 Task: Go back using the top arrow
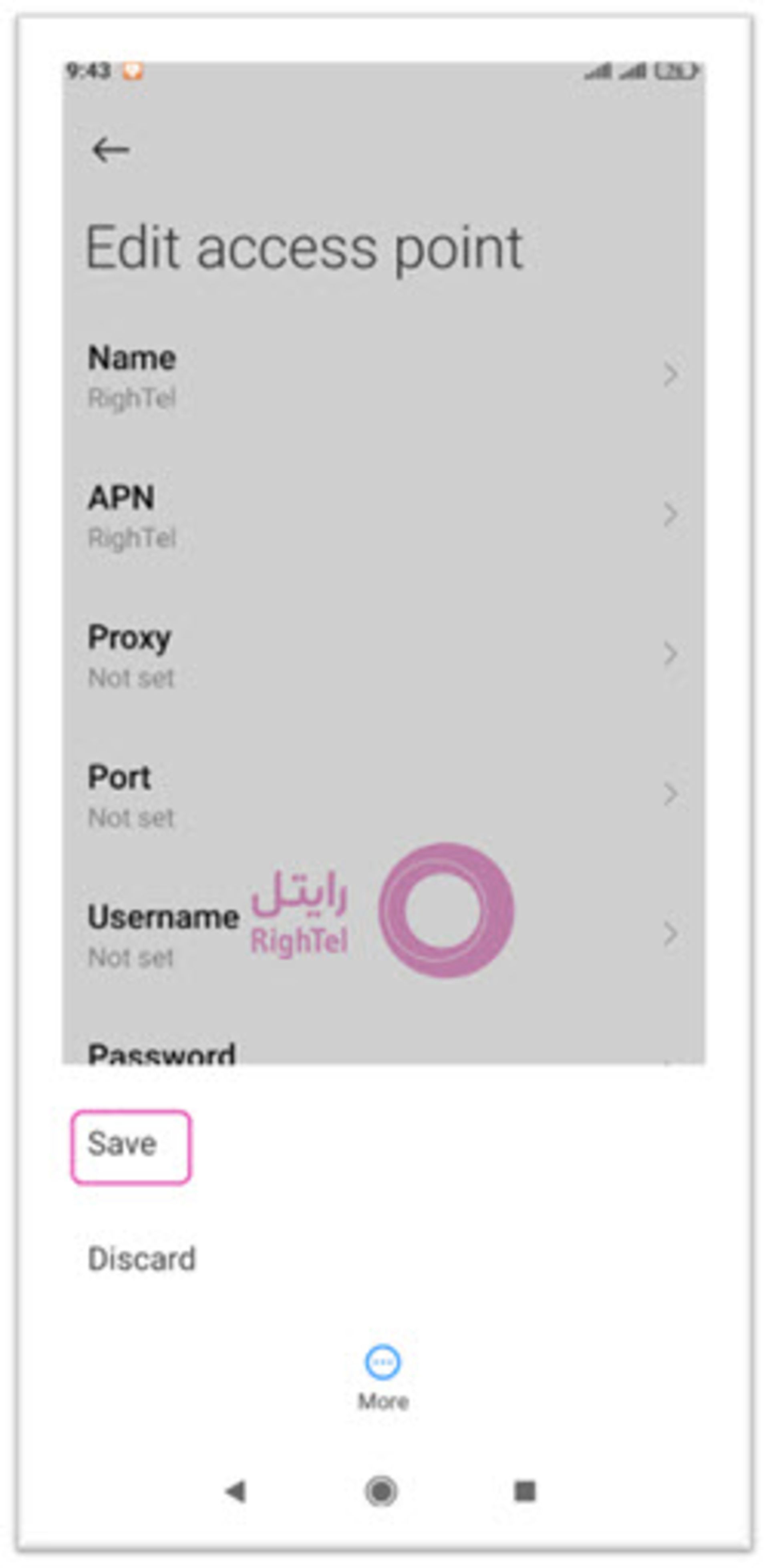click(110, 150)
